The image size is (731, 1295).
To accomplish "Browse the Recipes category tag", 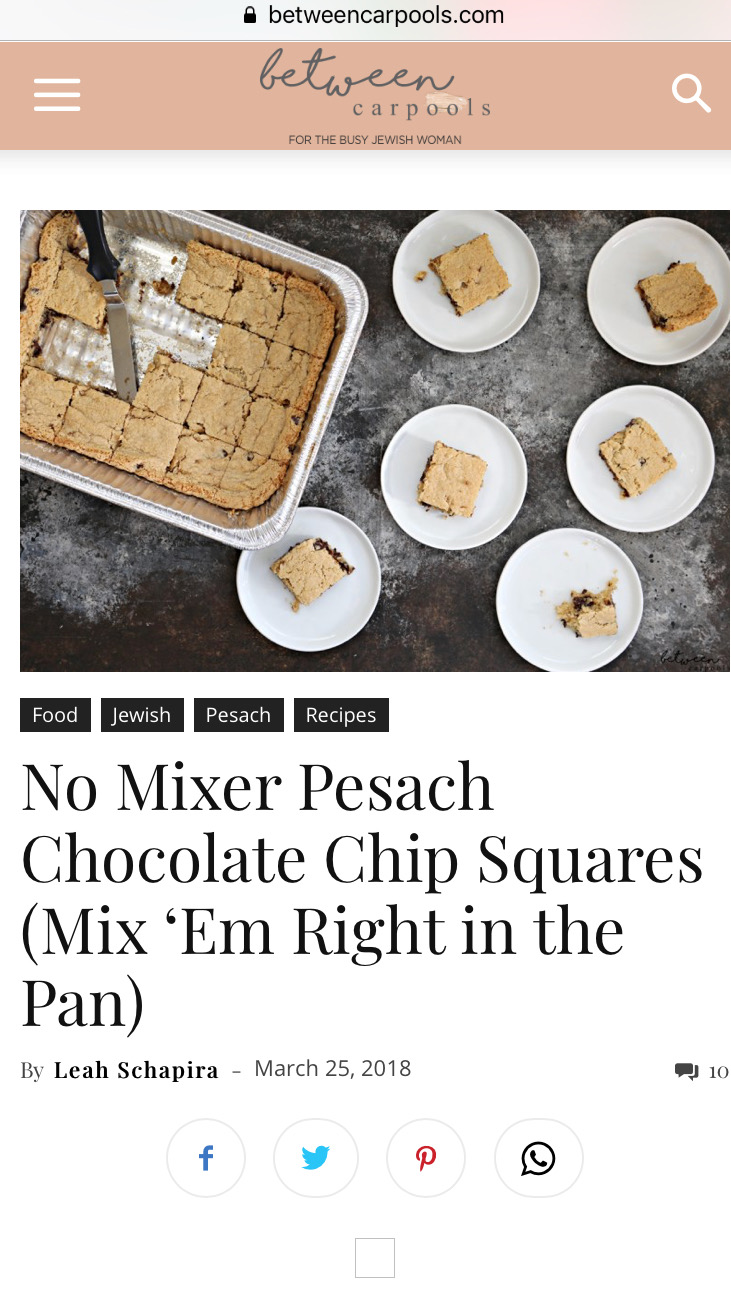I will 341,715.
